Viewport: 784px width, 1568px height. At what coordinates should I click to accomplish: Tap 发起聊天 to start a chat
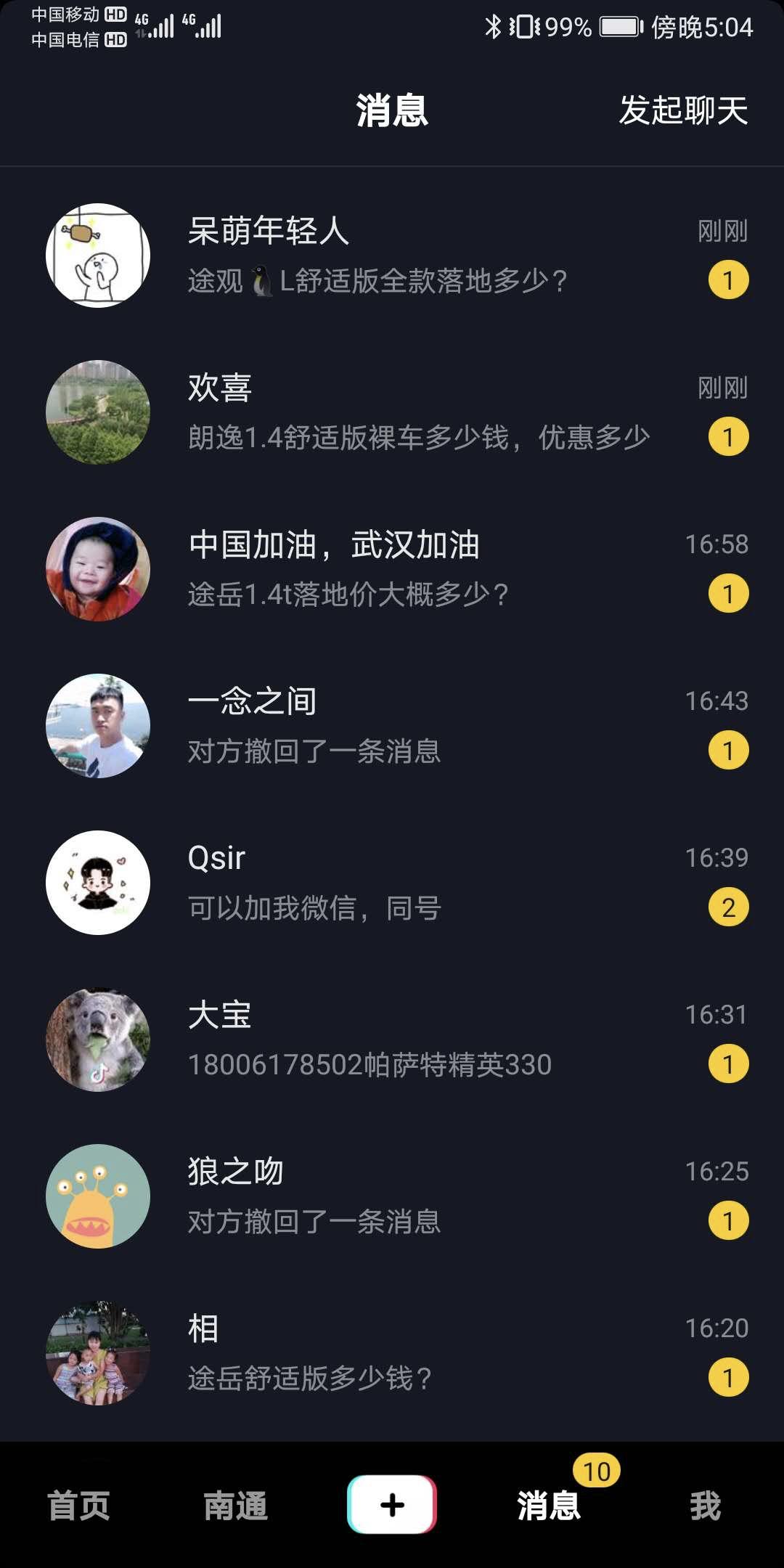[682, 110]
